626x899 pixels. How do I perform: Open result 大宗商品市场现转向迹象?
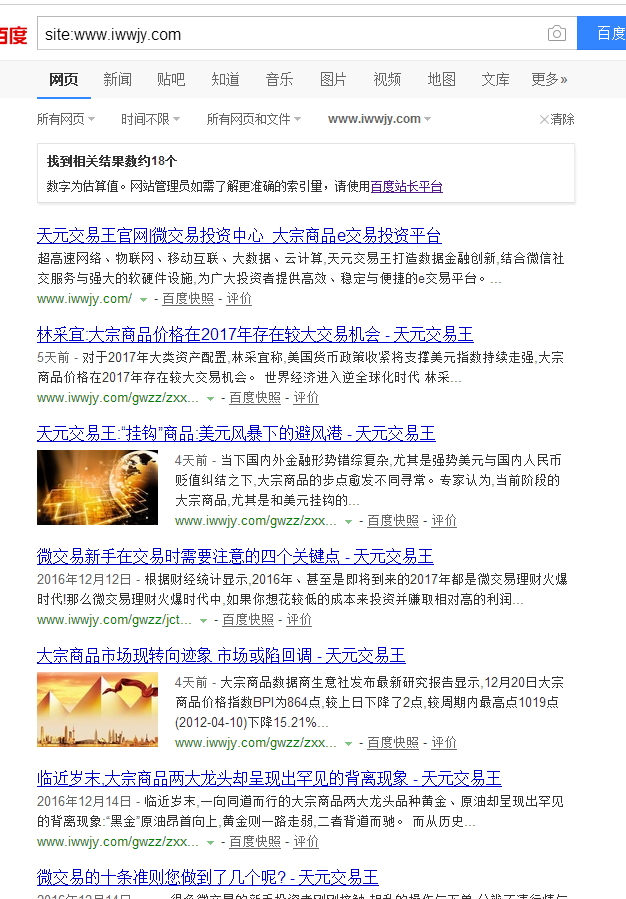coord(221,655)
